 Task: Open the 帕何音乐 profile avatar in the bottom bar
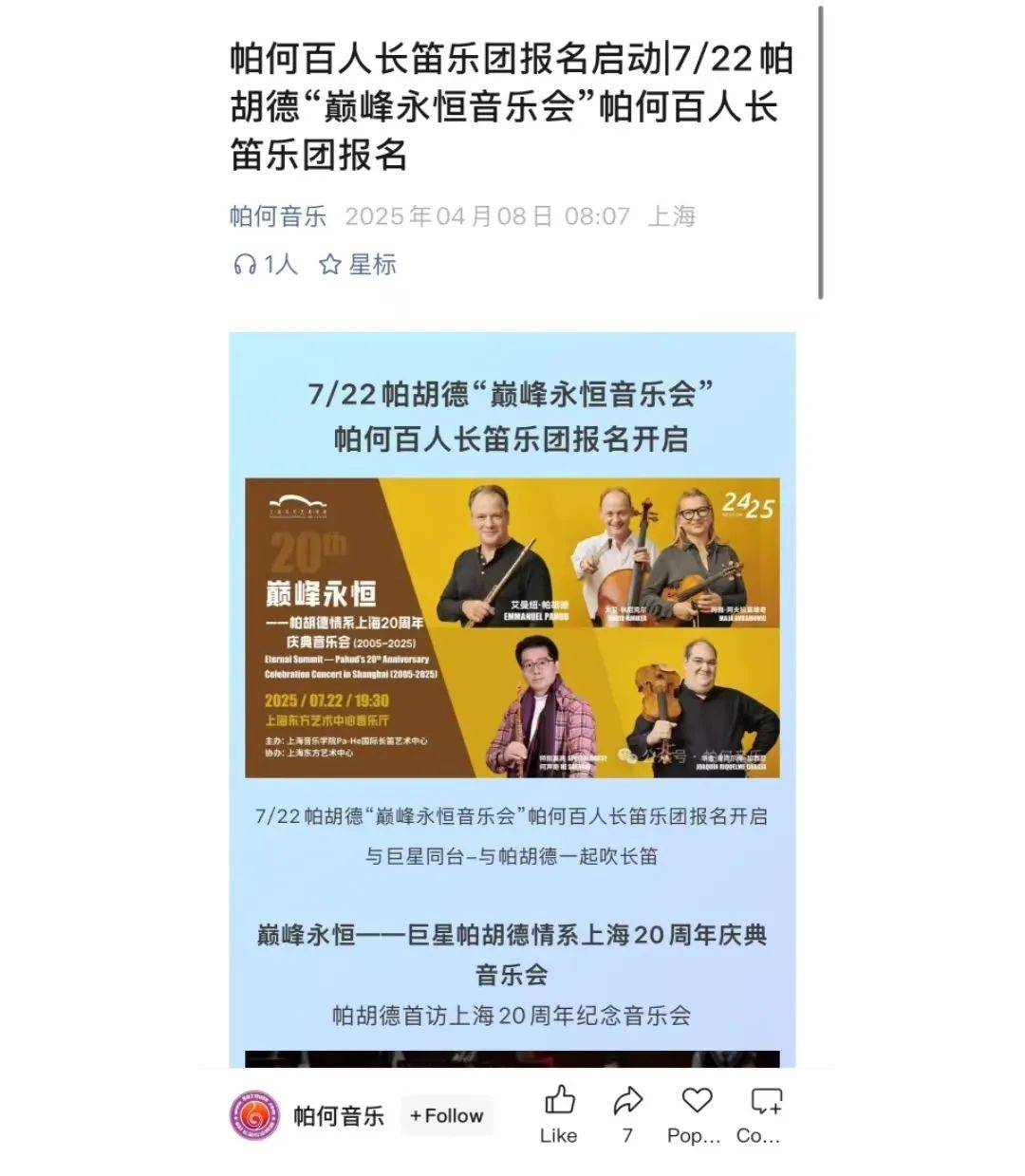point(255,1115)
